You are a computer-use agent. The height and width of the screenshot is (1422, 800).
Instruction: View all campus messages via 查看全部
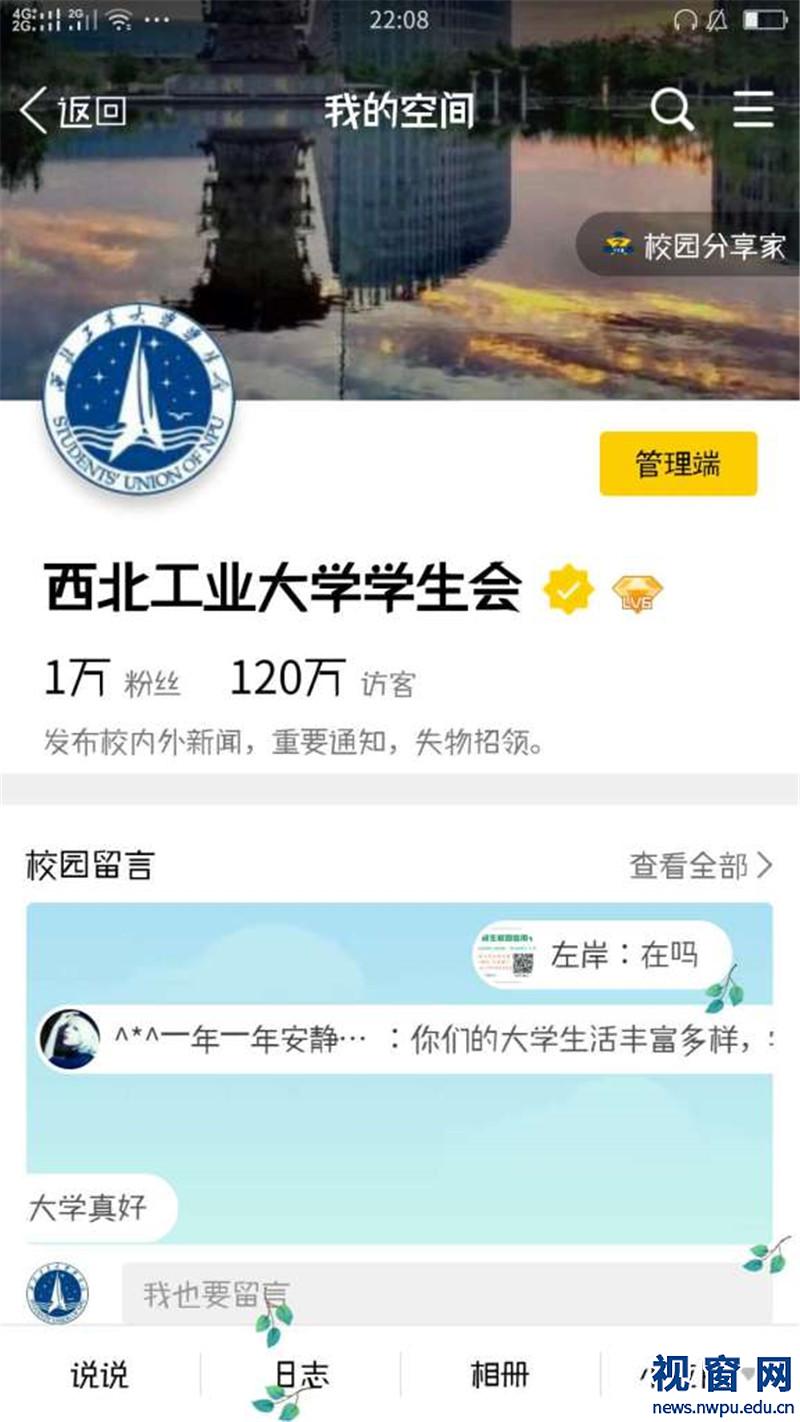click(x=700, y=865)
